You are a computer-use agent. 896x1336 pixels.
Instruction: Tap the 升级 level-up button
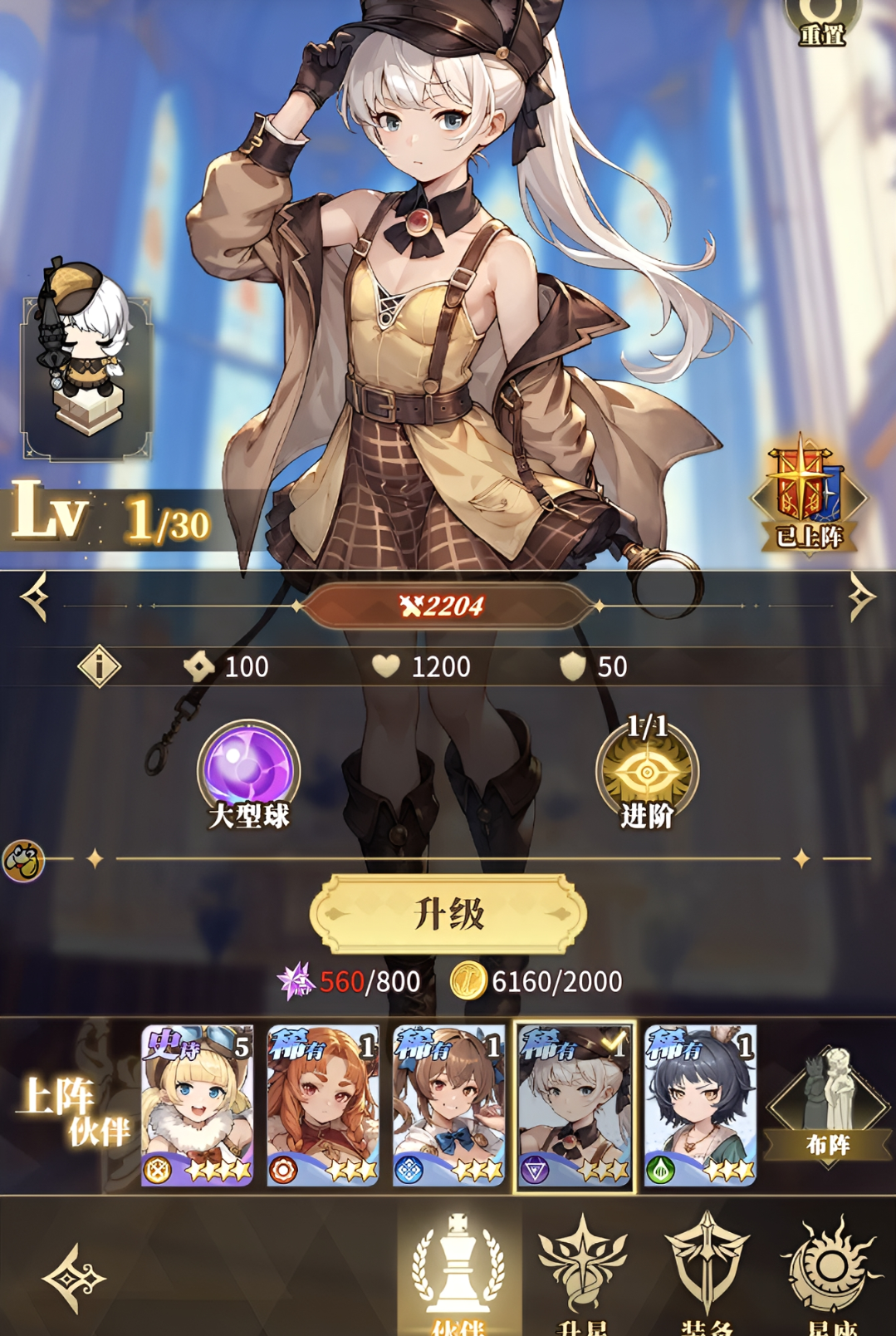[448, 913]
